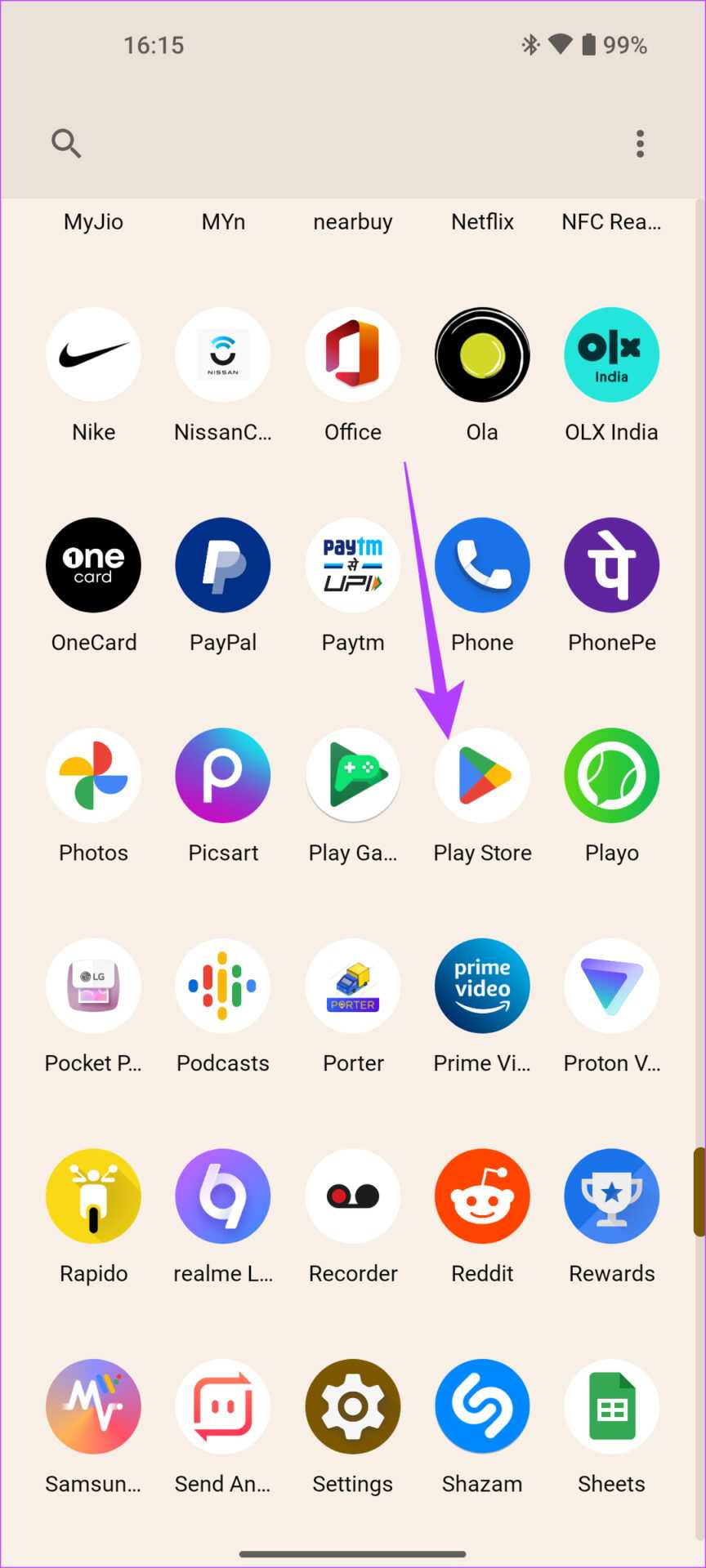
Task: Open the Reddit app
Action: tap(482, 1196)
